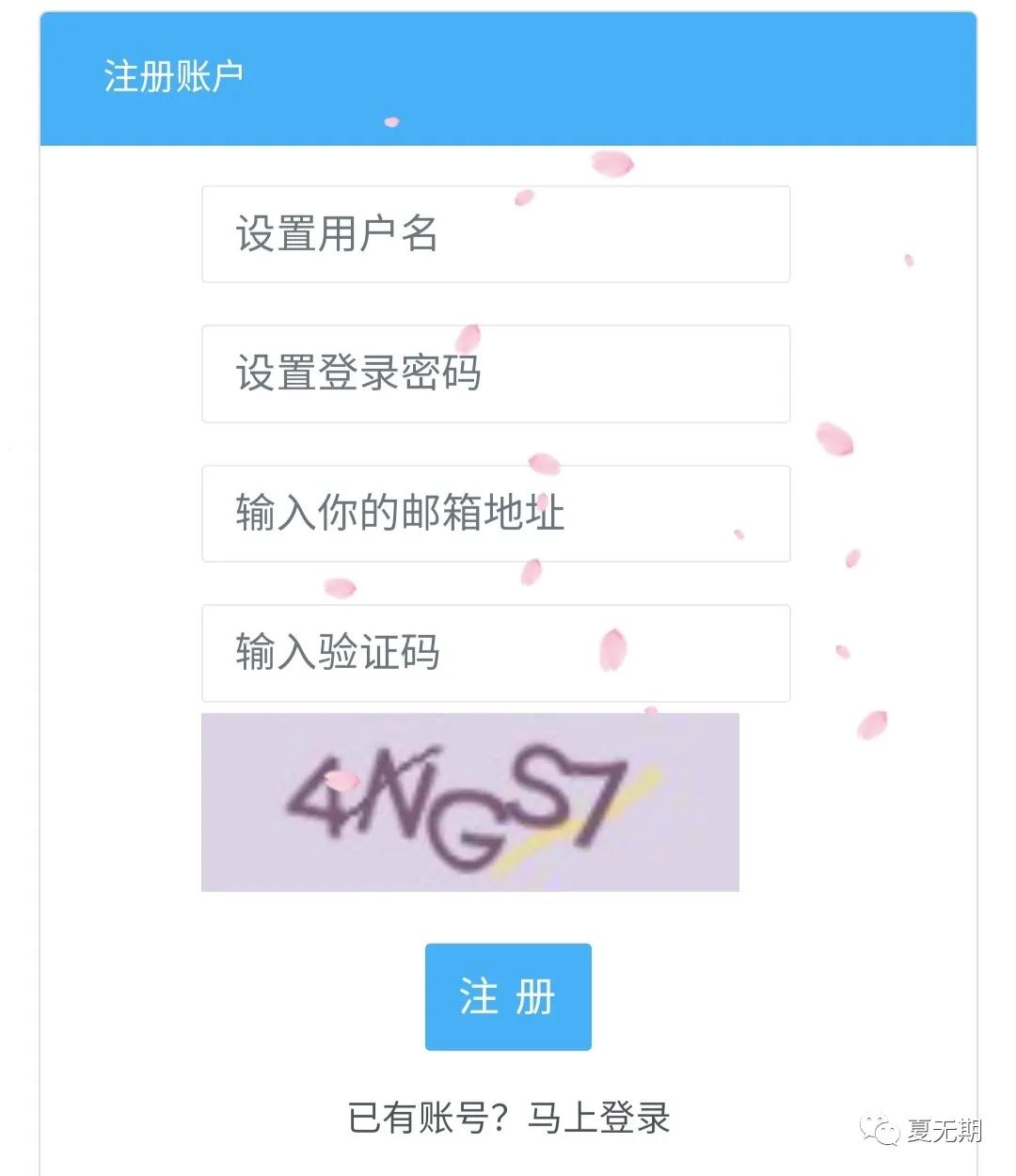Tap the username field 设置用户名

(x=496, y=234)
